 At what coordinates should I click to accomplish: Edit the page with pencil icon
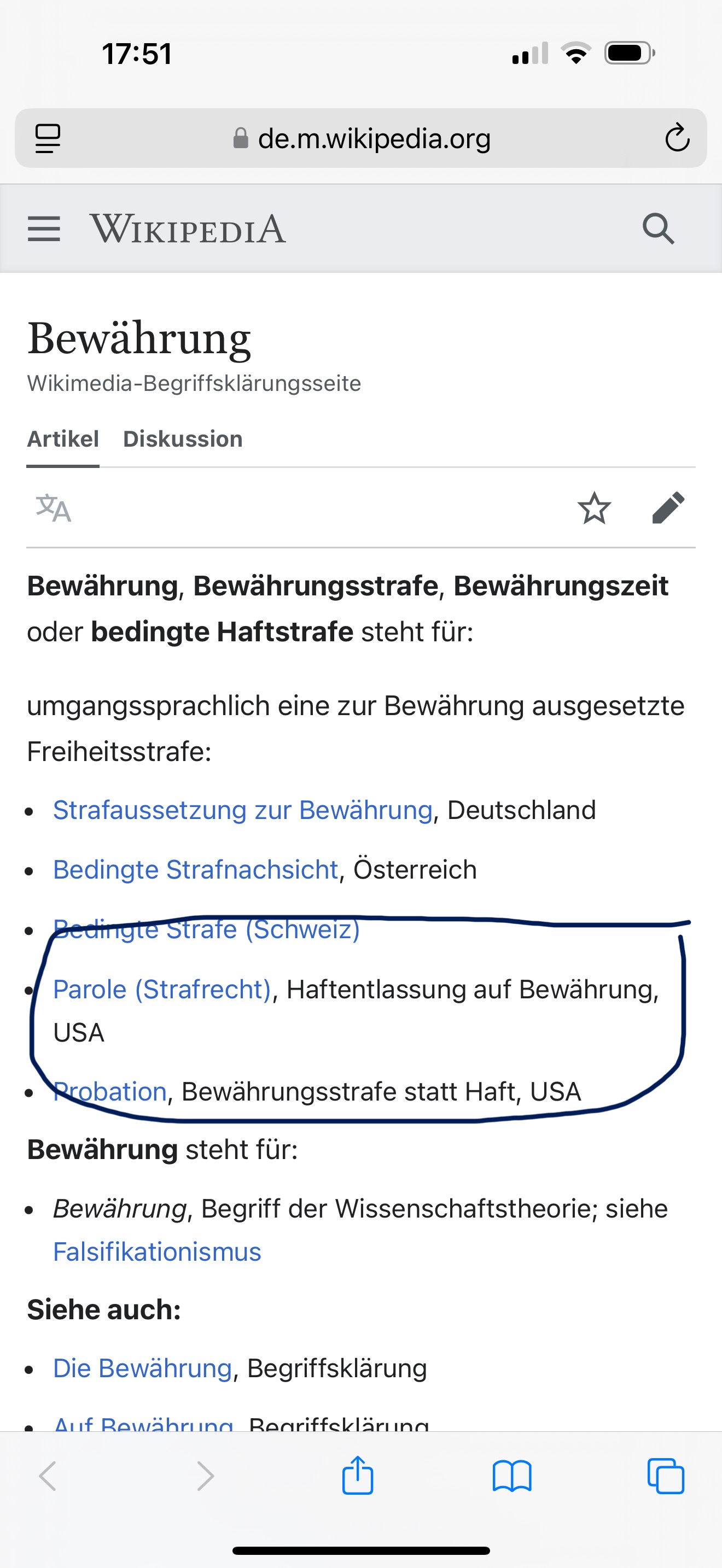(x=668, y=508)
